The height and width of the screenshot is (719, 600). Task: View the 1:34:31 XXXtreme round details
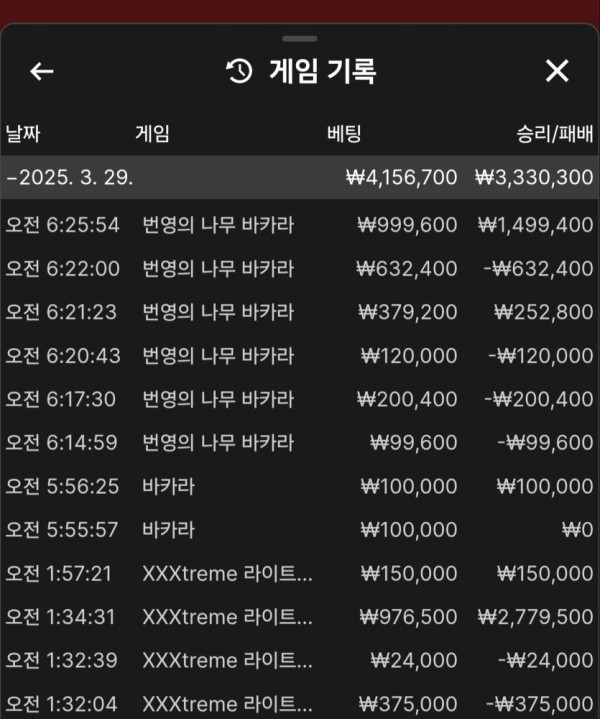point(299,617)
